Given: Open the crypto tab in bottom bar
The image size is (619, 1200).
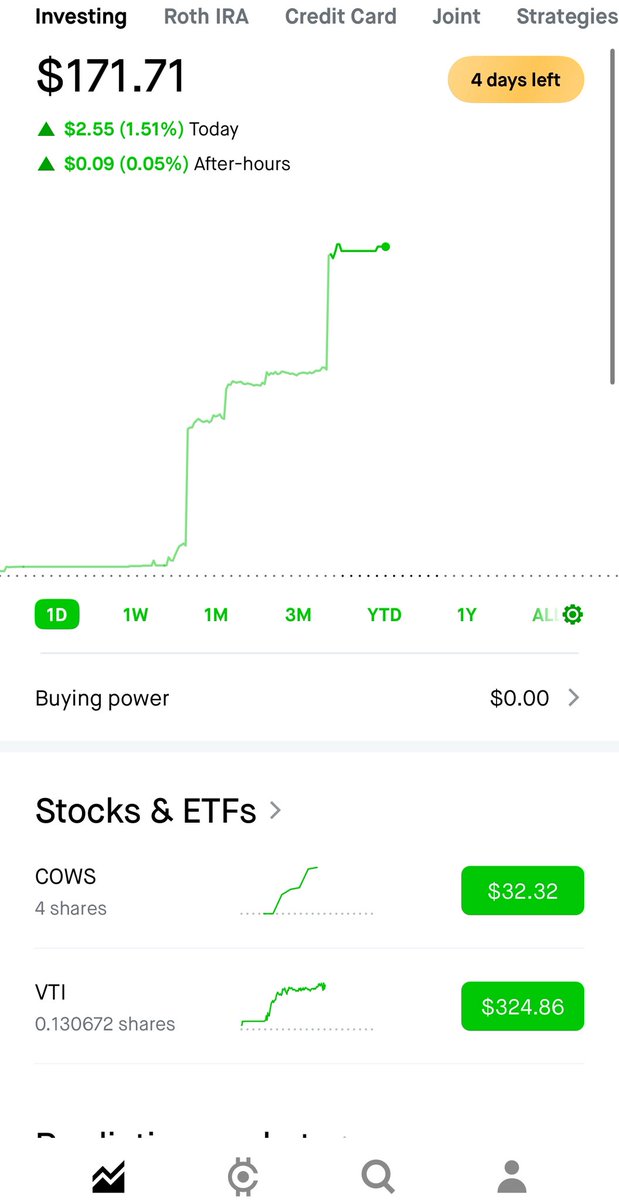Looking at the screenshot, I should [x=243, y=1177].
